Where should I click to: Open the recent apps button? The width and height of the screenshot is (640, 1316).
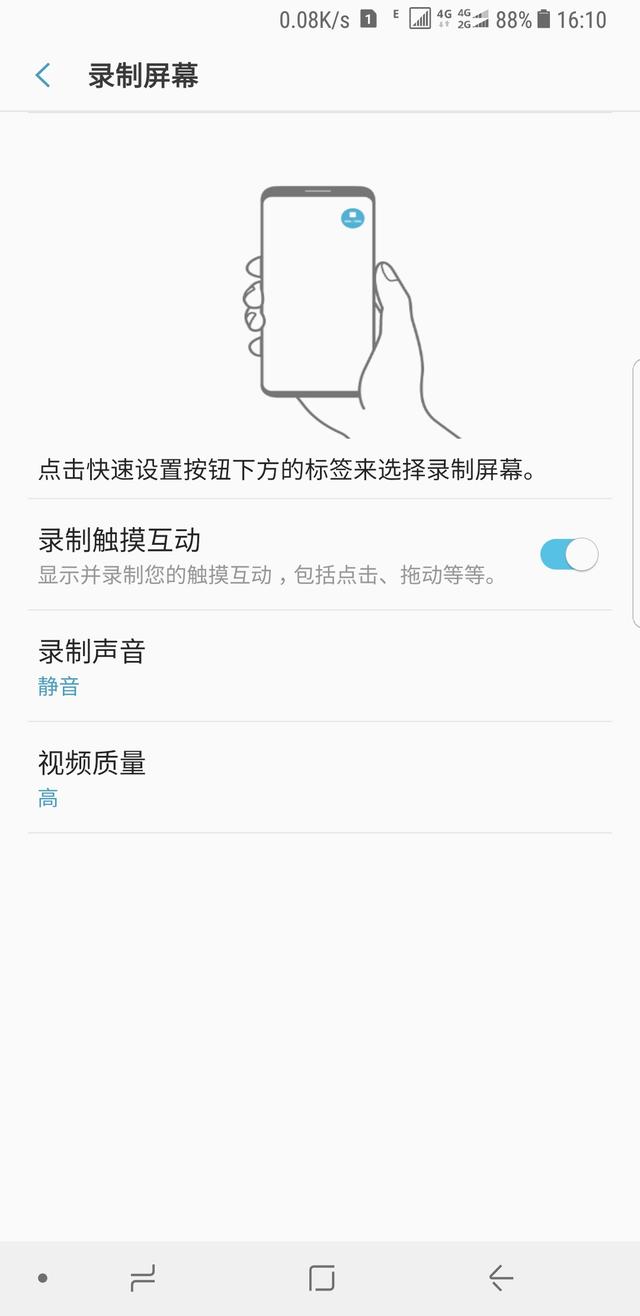(143, 1278)
